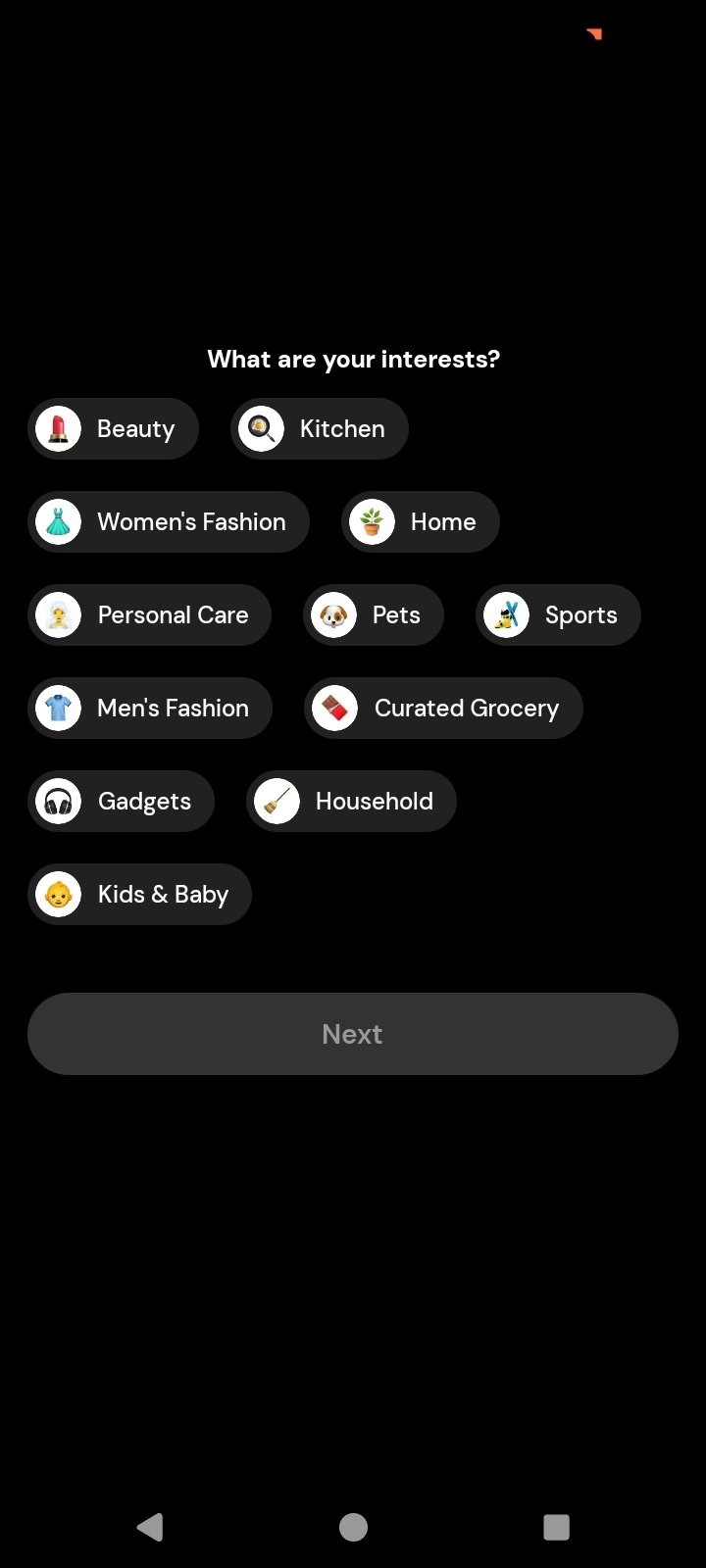Select the Curated Grocery interest
Image resolution: width=706 pixels, height=1568 pixels.
(x=443, y=709)
